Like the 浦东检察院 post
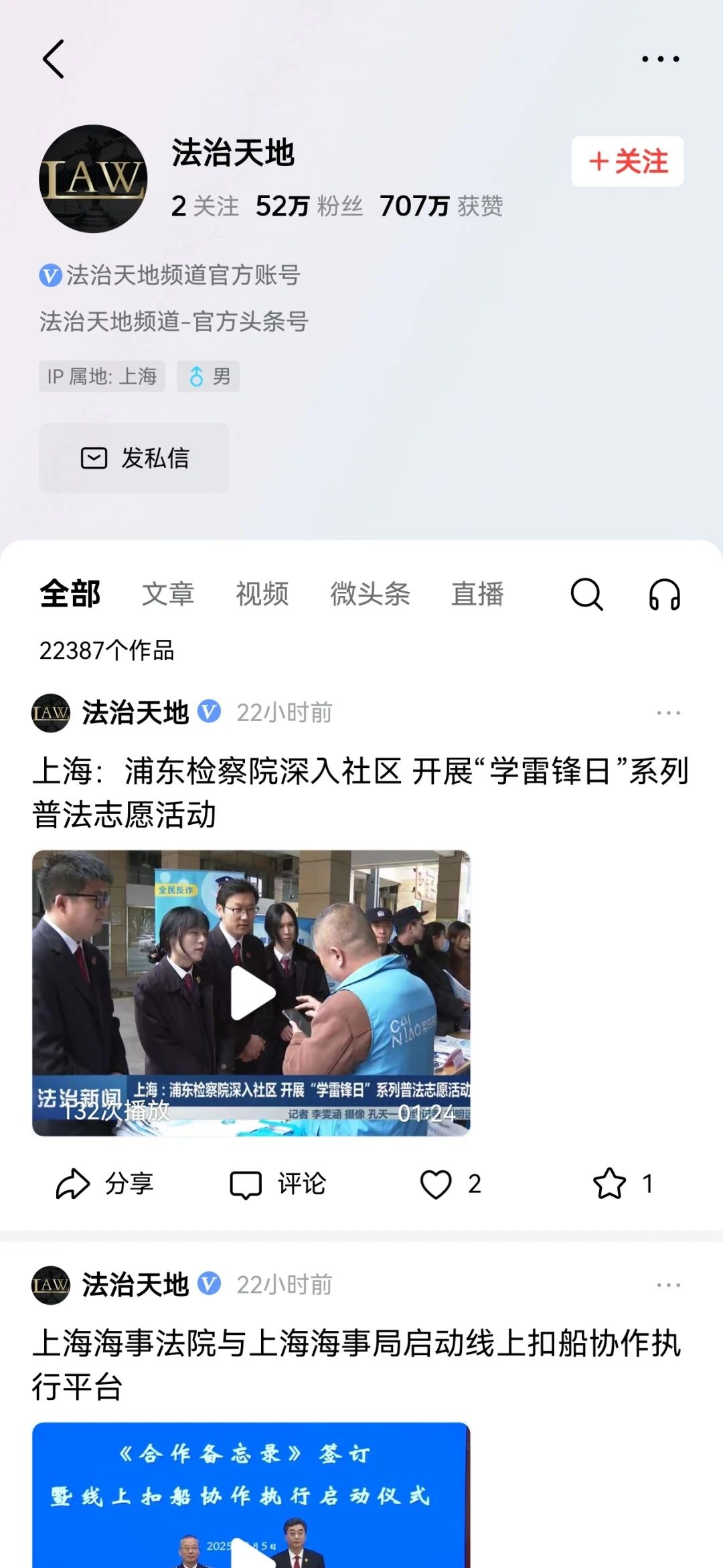The image size is (723, 1568). 450,1184
